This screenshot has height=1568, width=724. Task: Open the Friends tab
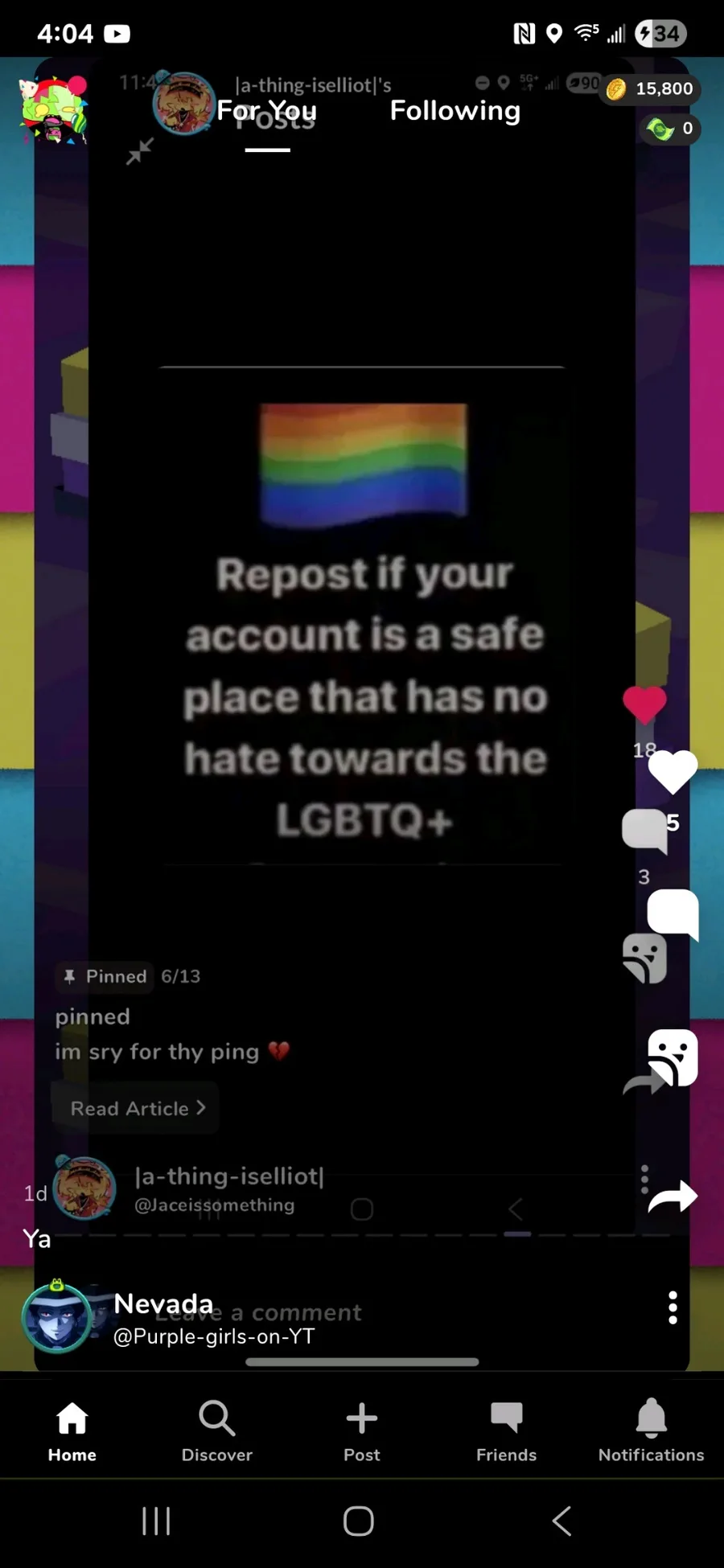tap(506, 1432)
